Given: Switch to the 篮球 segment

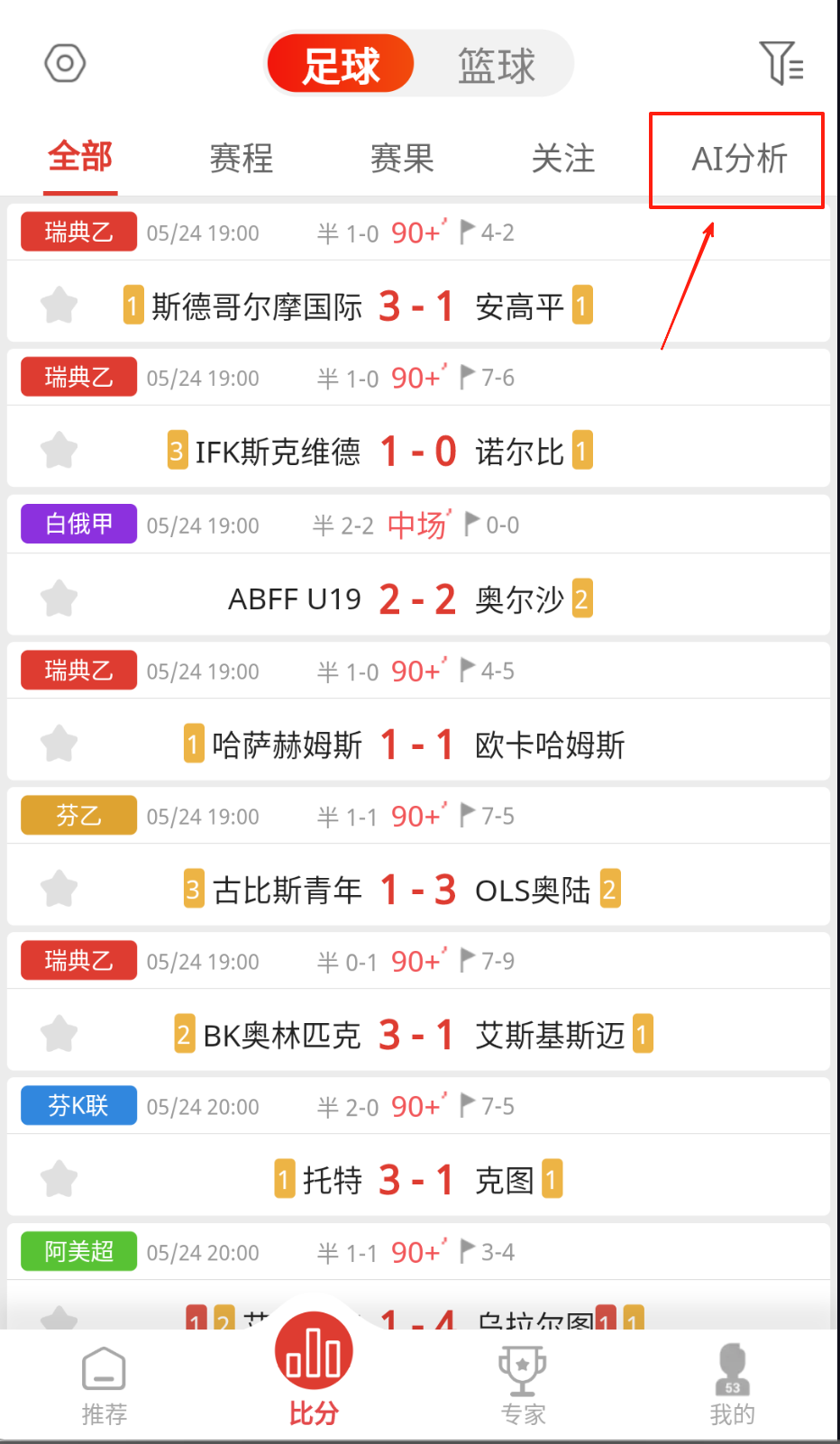Looking at the screenshot, I should click(496, 64).
